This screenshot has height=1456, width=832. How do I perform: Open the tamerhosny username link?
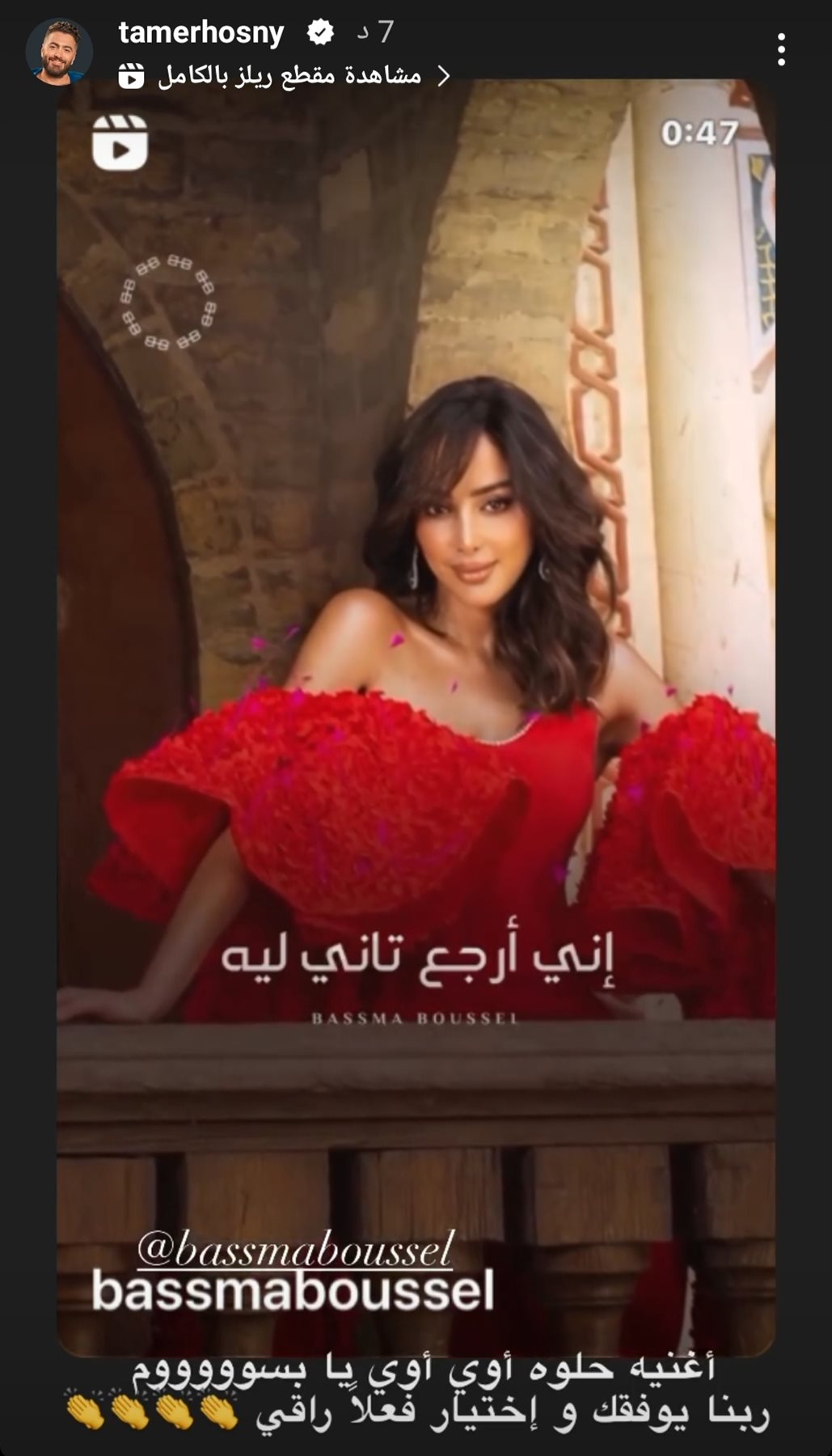coord(201,32)
